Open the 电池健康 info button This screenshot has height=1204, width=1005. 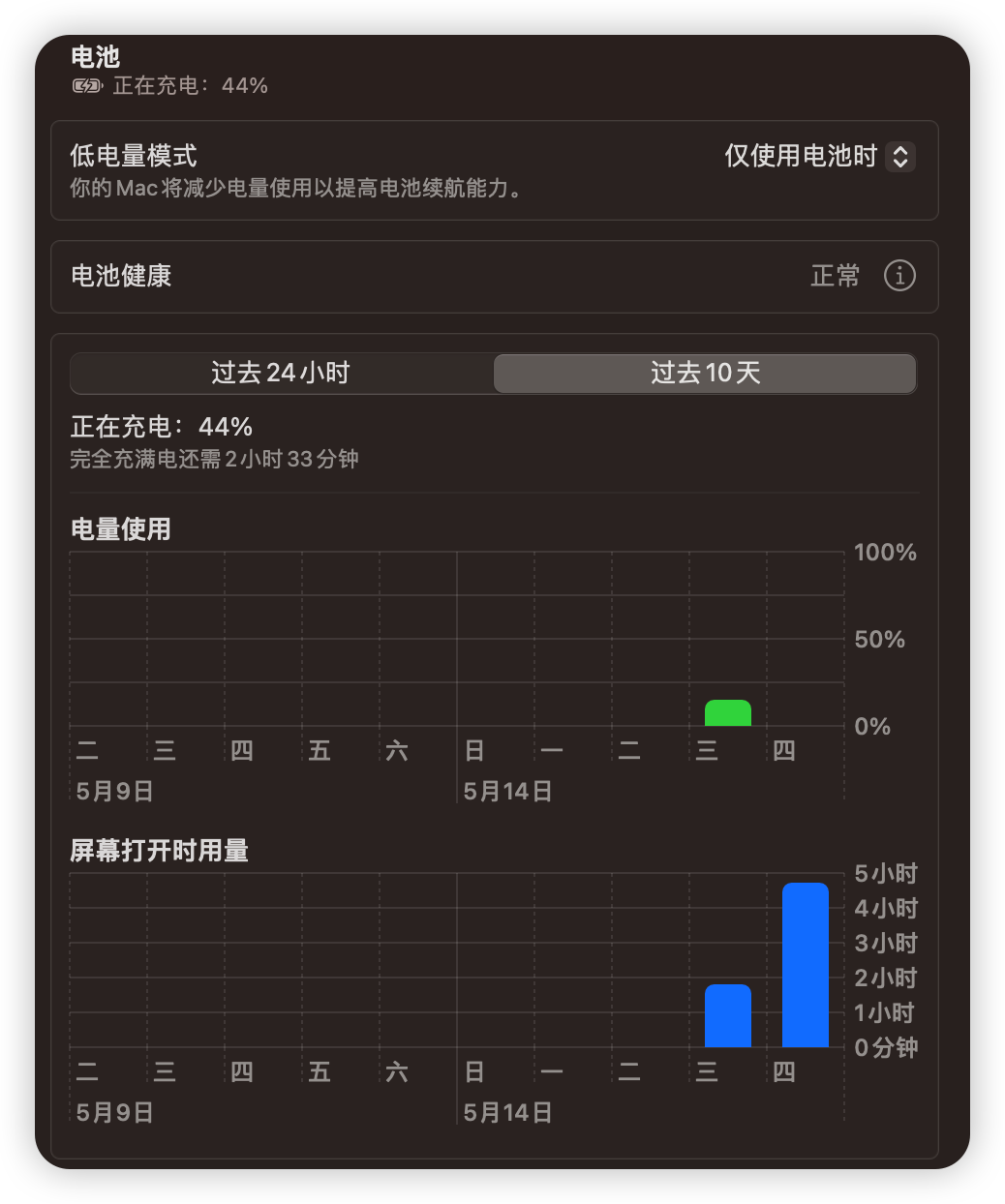899,276
